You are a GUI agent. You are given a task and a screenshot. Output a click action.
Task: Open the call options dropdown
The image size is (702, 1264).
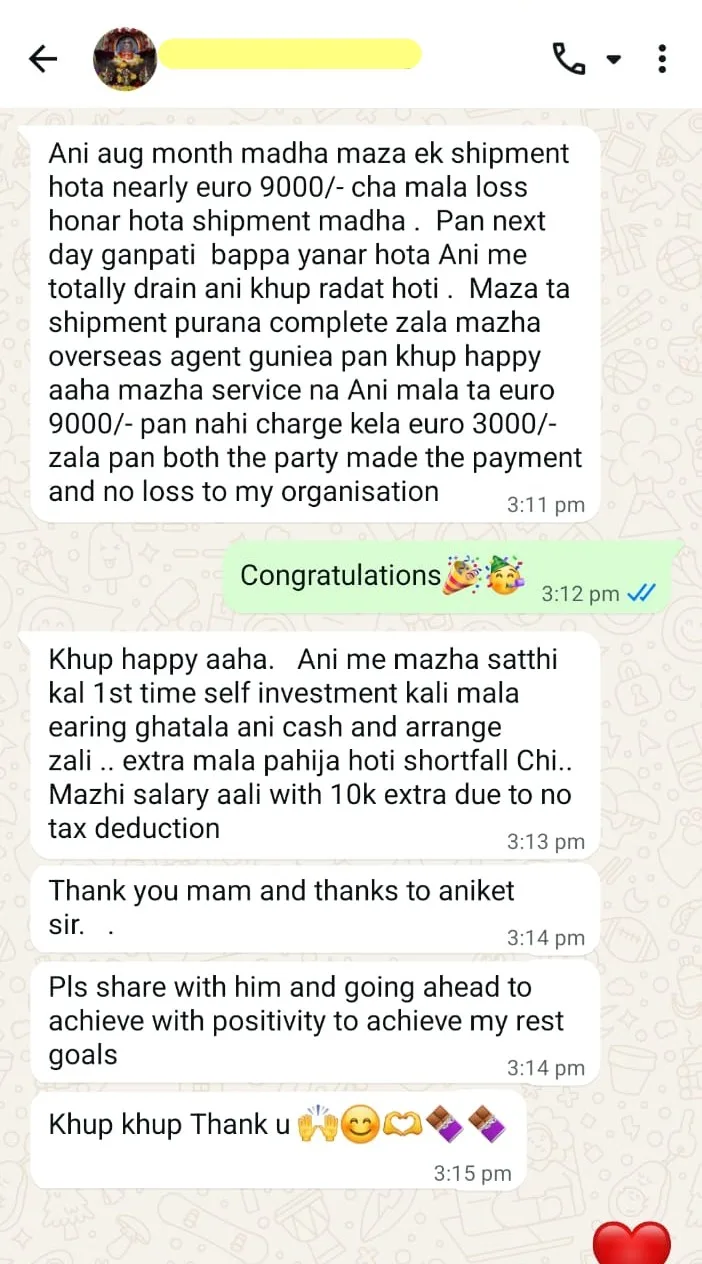coord(613,60)
